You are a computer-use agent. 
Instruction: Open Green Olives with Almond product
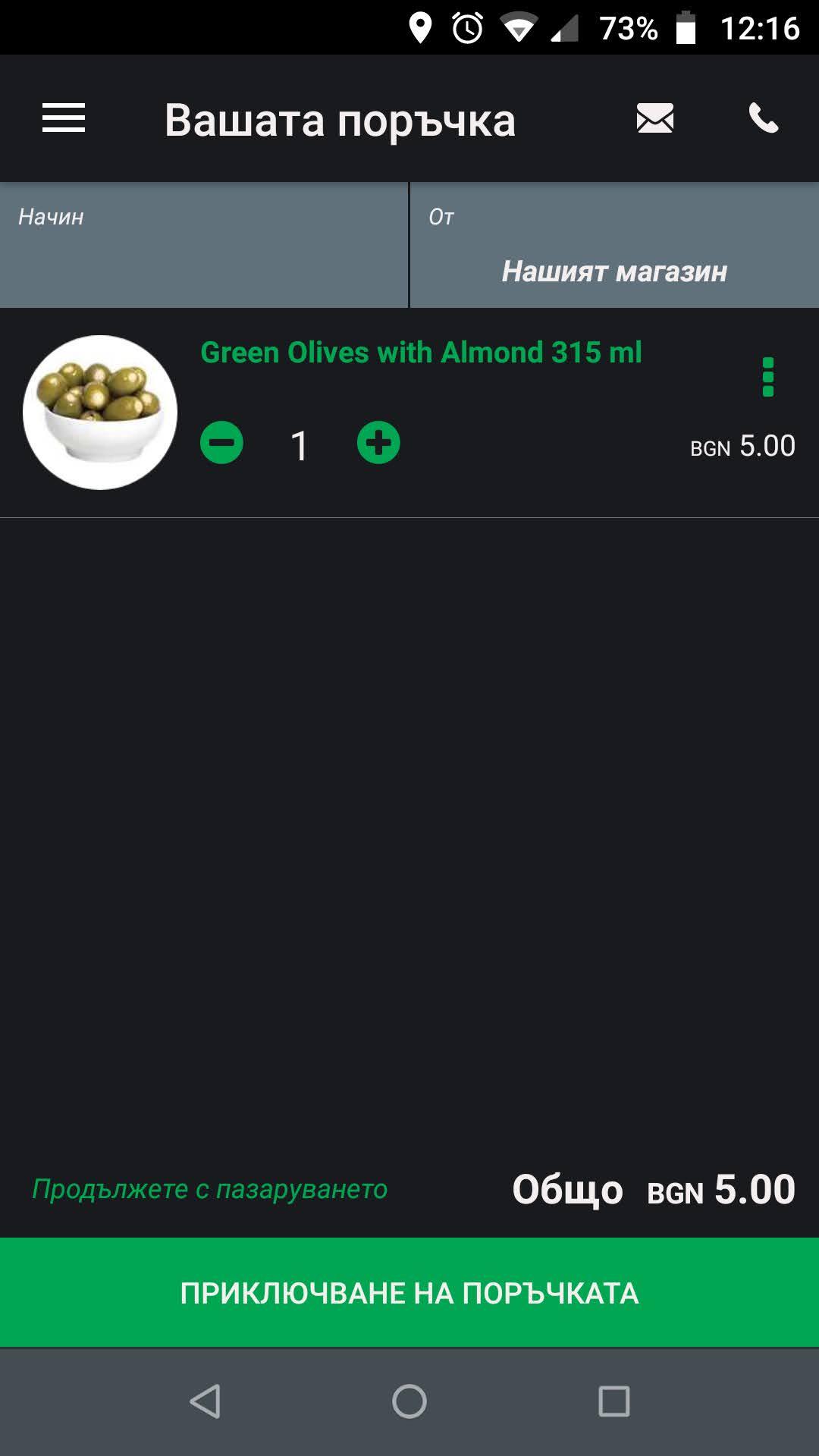pos(421,353)
